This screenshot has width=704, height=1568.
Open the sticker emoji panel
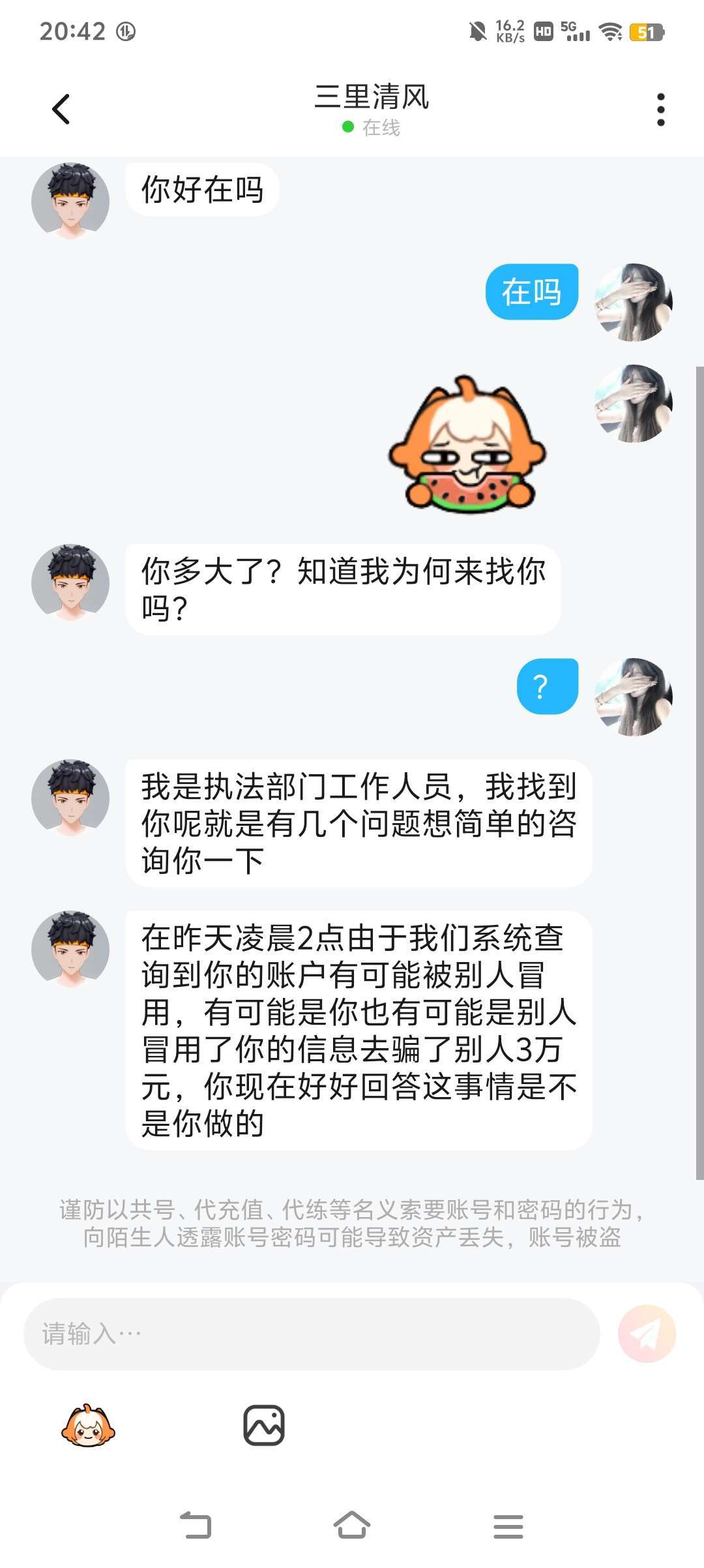pyautogui.click(x=88, y=1426)
